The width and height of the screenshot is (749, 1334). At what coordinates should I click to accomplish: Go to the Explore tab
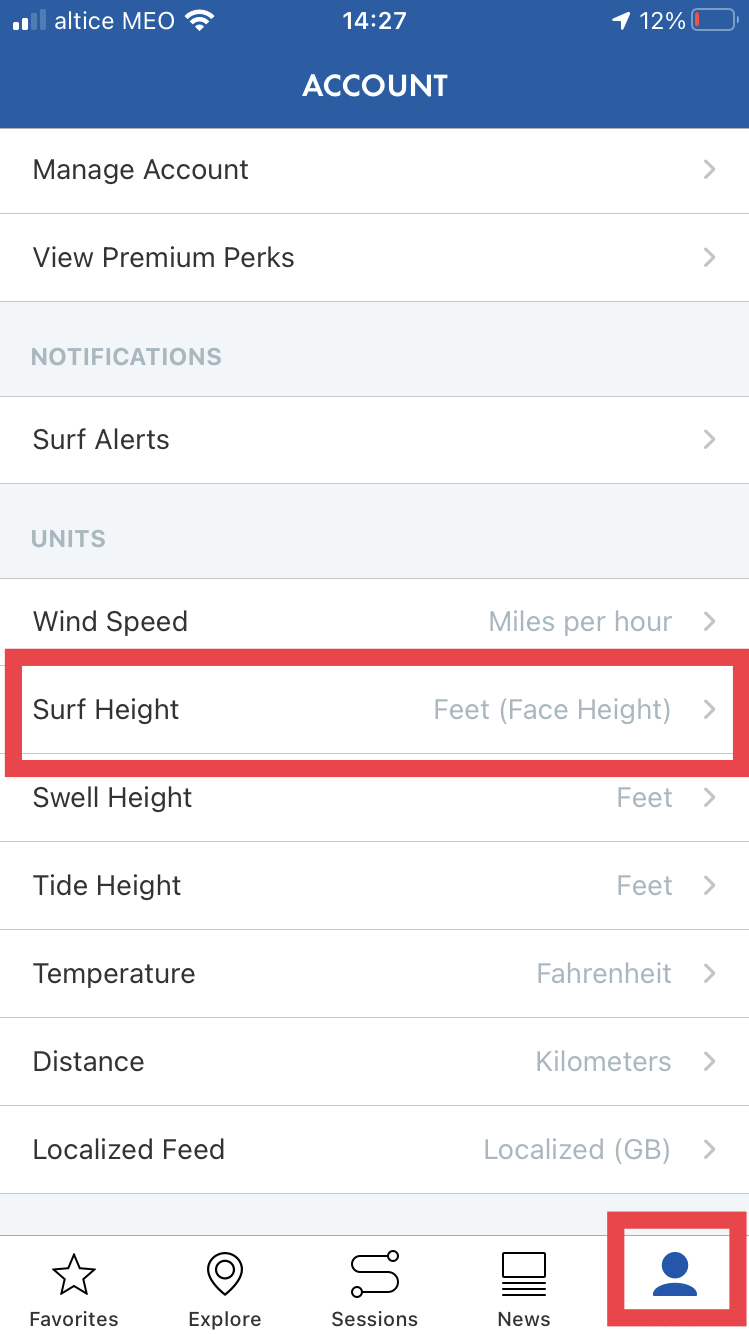(x=225, y=1288)
